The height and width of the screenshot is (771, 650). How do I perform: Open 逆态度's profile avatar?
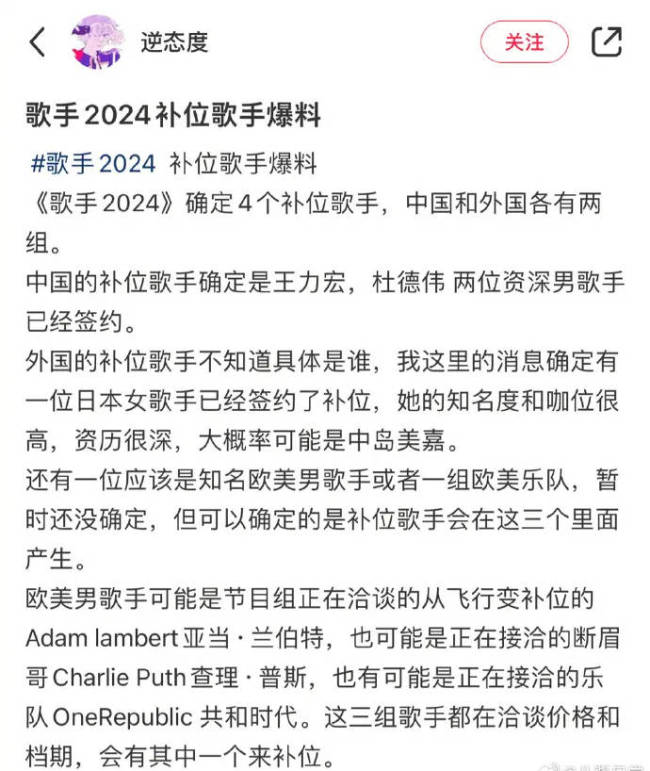pyautogui.click(x=98, y=42)
